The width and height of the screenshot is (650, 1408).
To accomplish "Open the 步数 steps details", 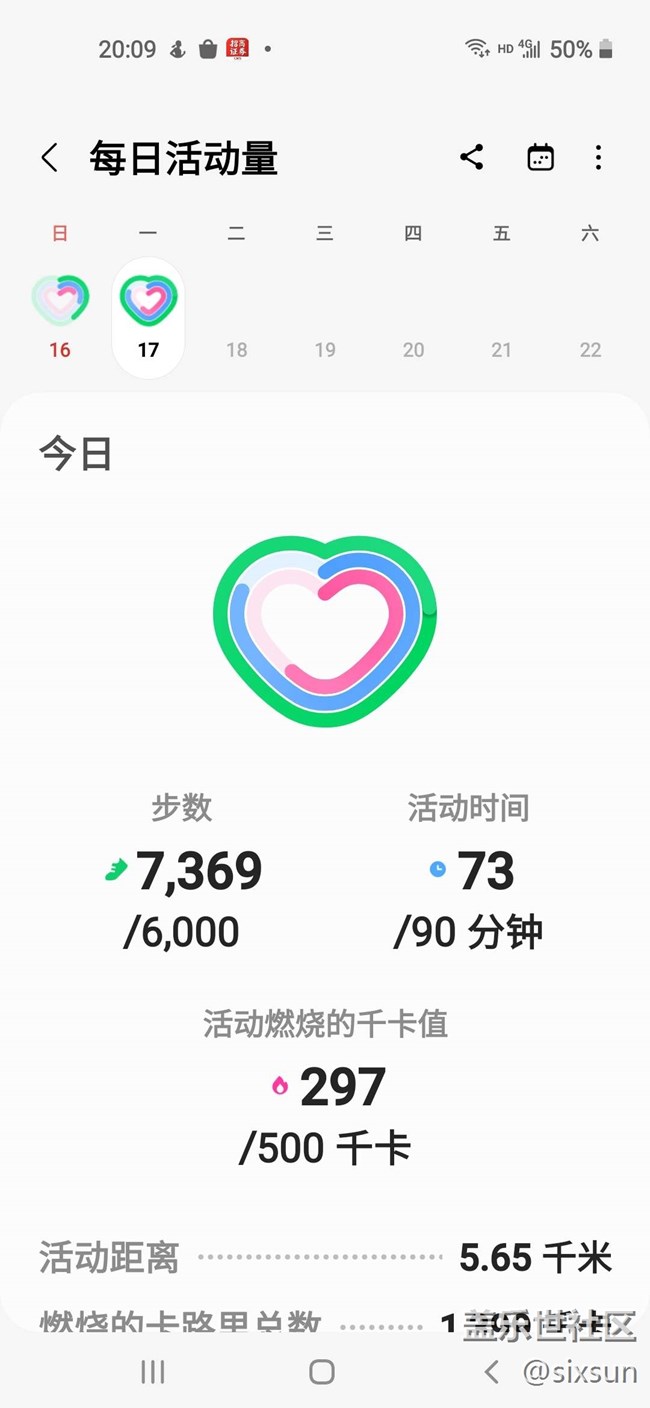I will point(184,872).
